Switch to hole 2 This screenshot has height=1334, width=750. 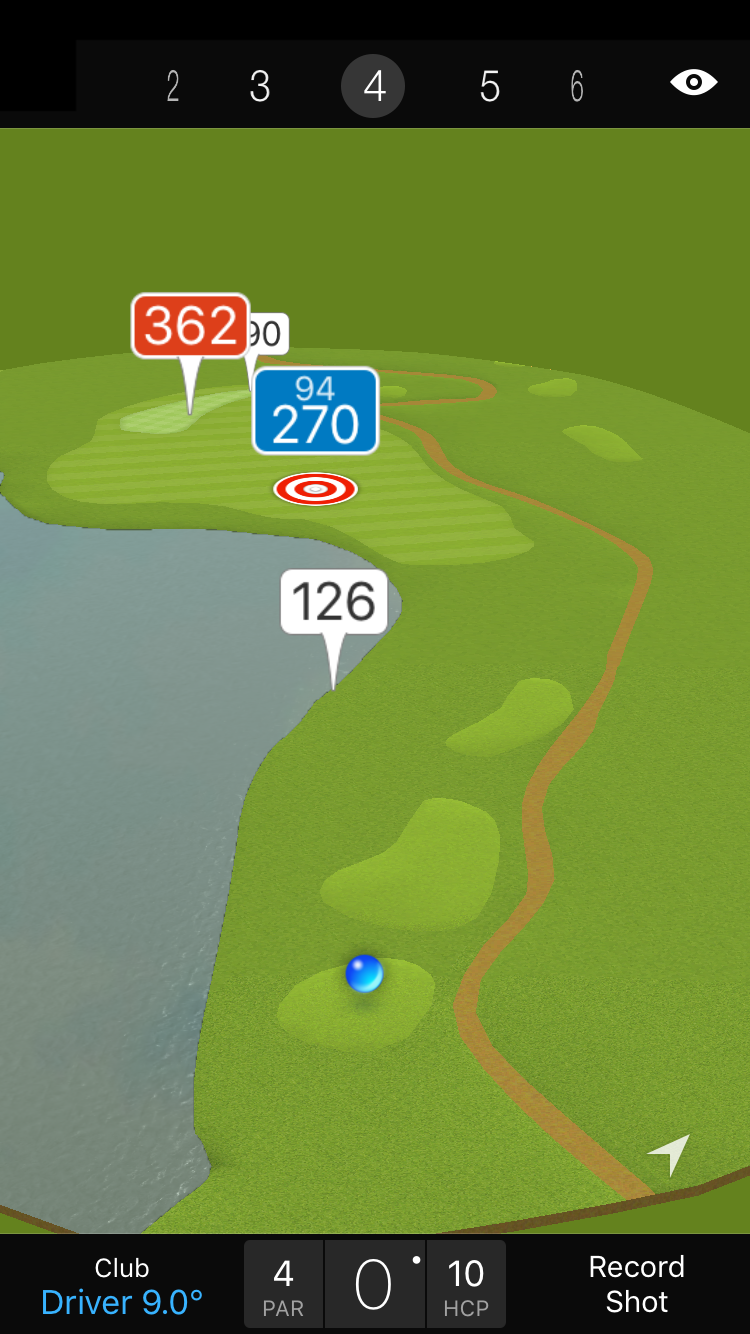pos(173,87)
